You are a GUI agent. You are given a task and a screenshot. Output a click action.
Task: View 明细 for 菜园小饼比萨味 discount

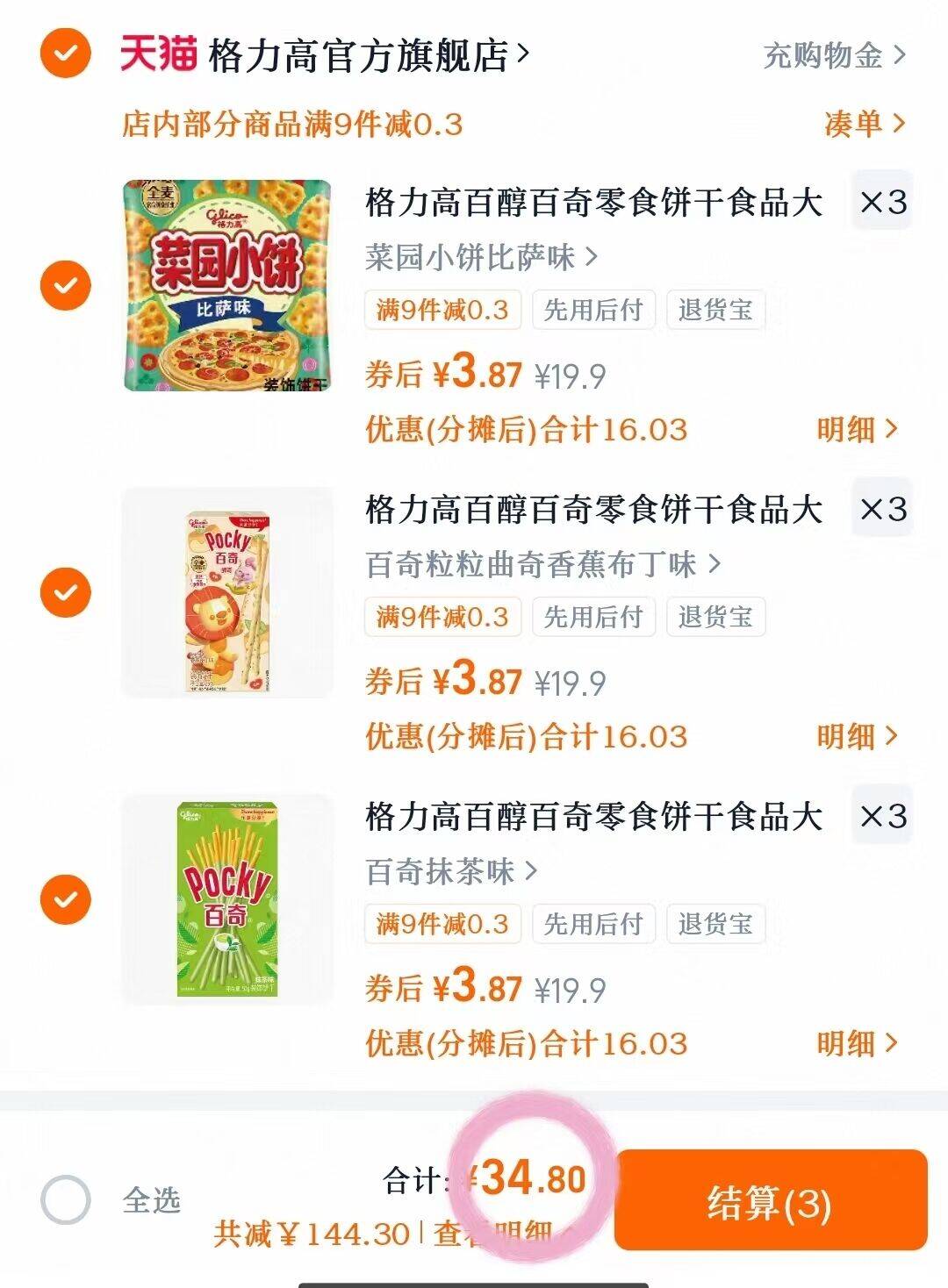pyautogui.click(x=857, y=429)
